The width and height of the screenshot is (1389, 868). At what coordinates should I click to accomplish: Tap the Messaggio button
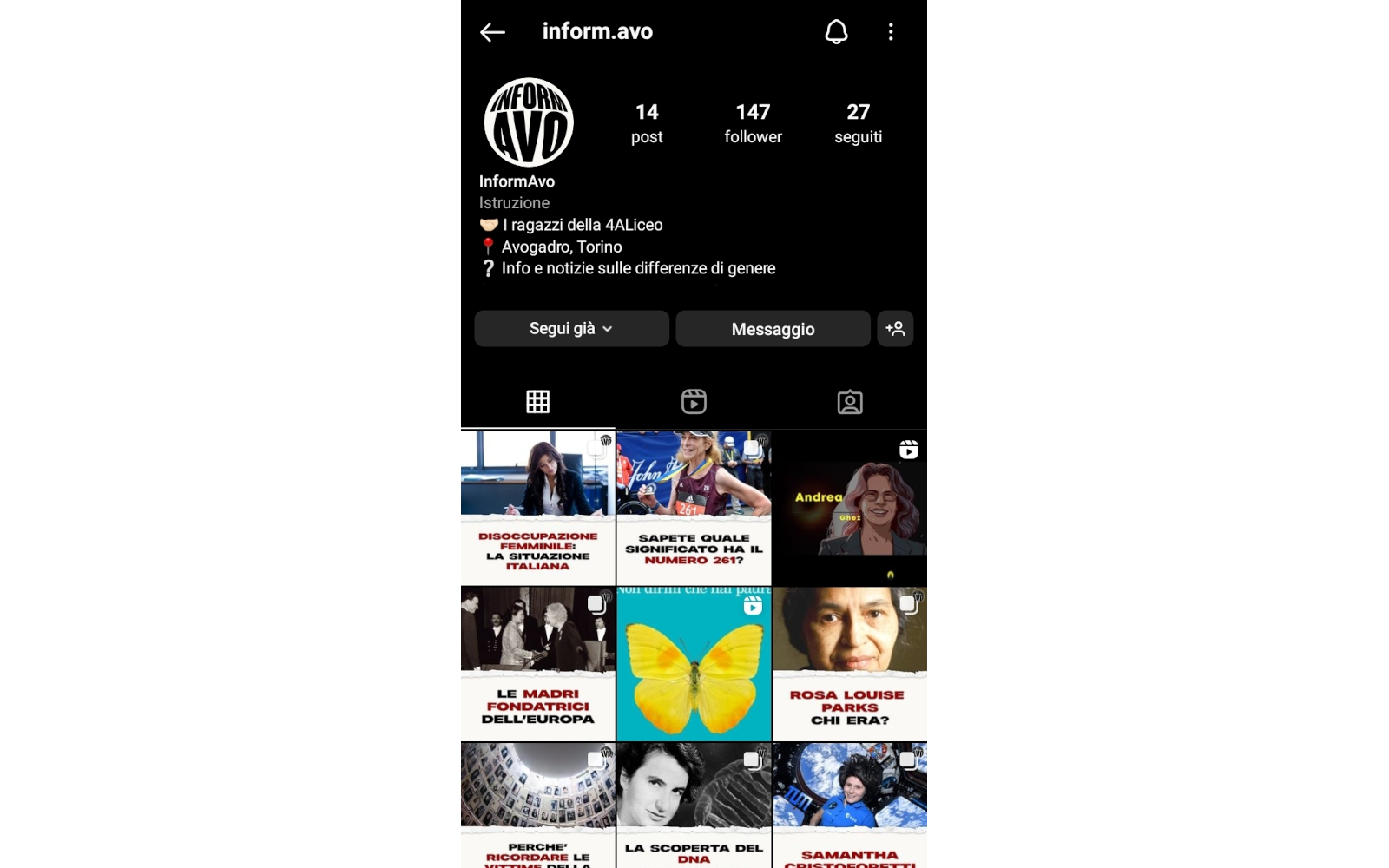tap(773, 329)
